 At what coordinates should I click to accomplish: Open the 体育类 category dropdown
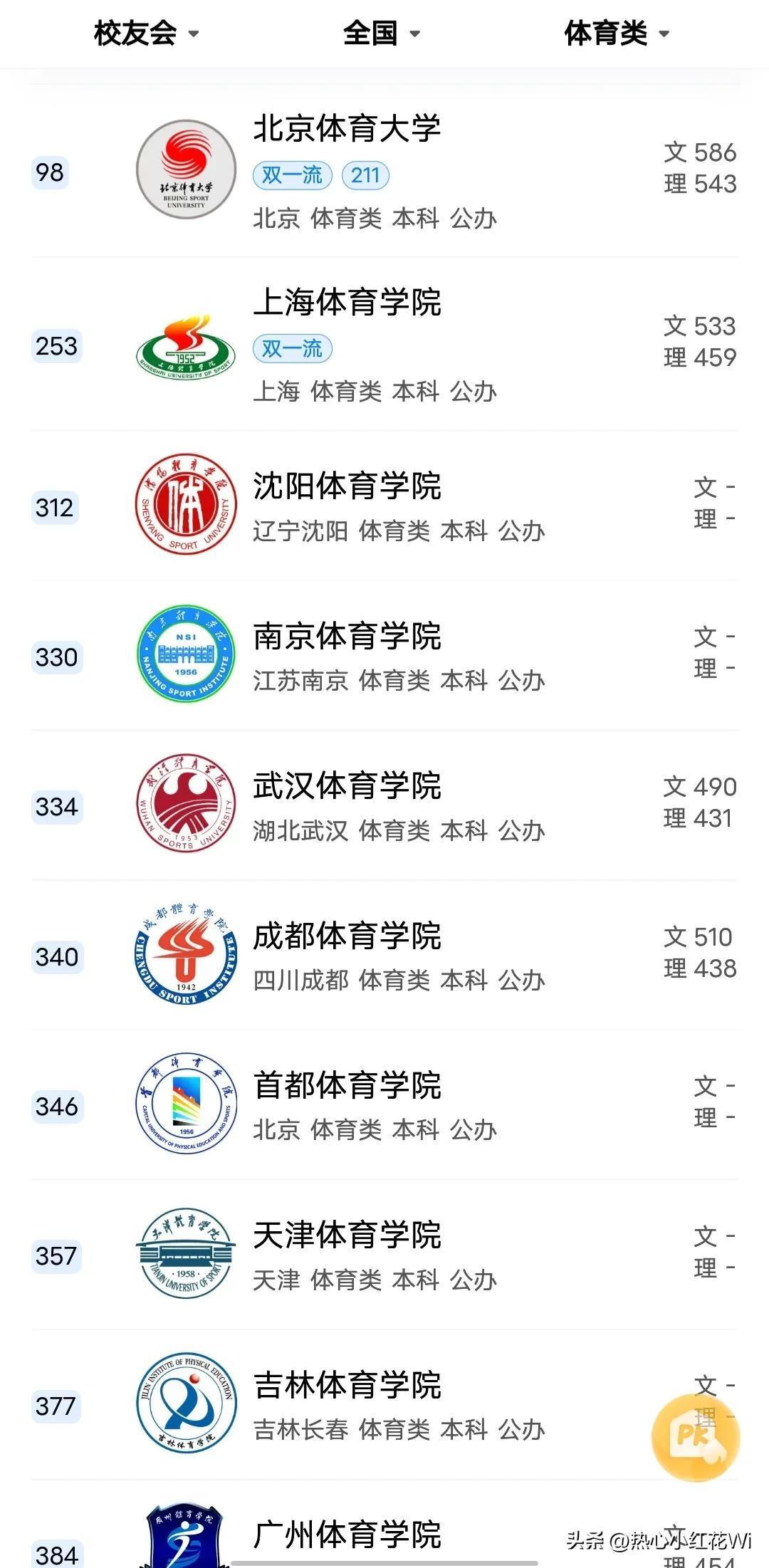(616, 33)
